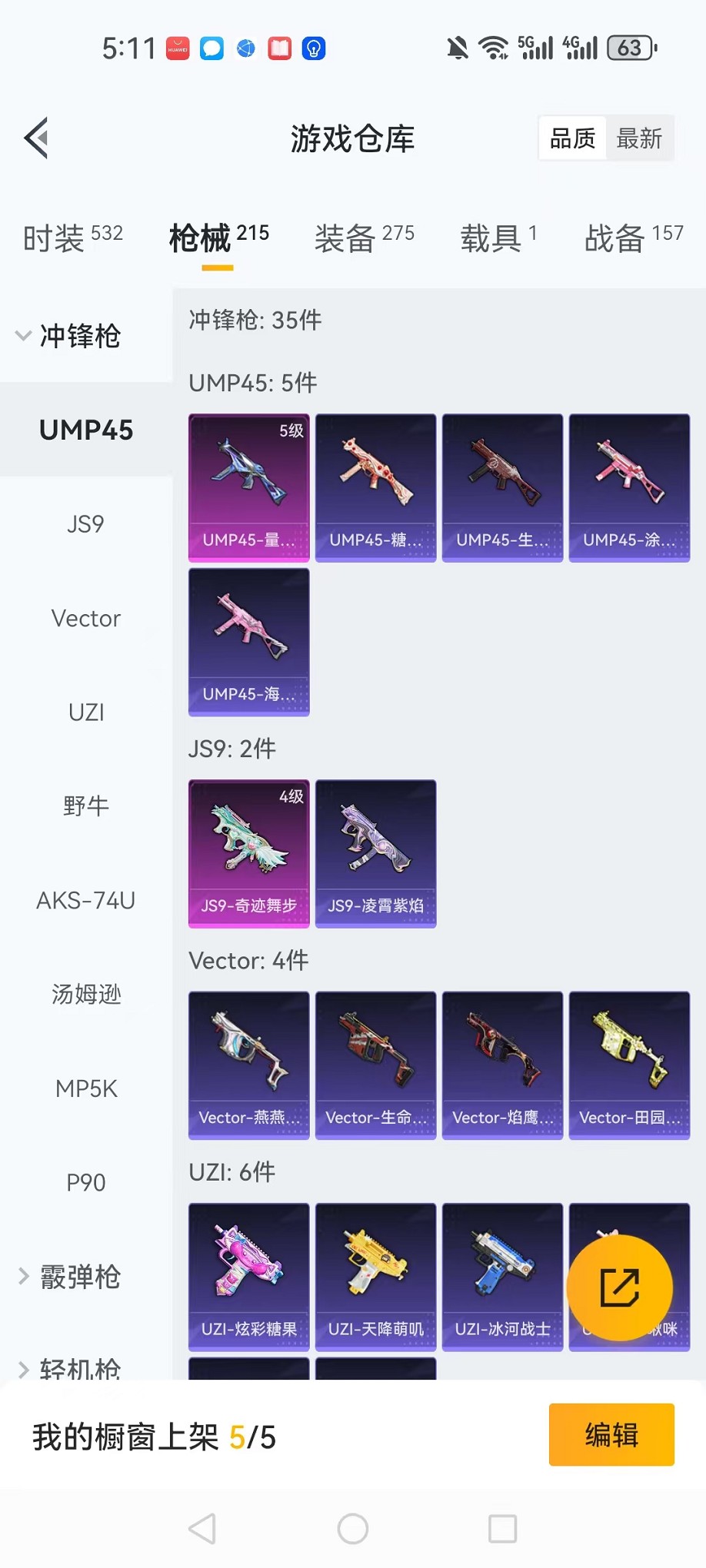Screen dimensions: 706x1568
Task: Tap the system home button
Action: tap(352, 1529)
